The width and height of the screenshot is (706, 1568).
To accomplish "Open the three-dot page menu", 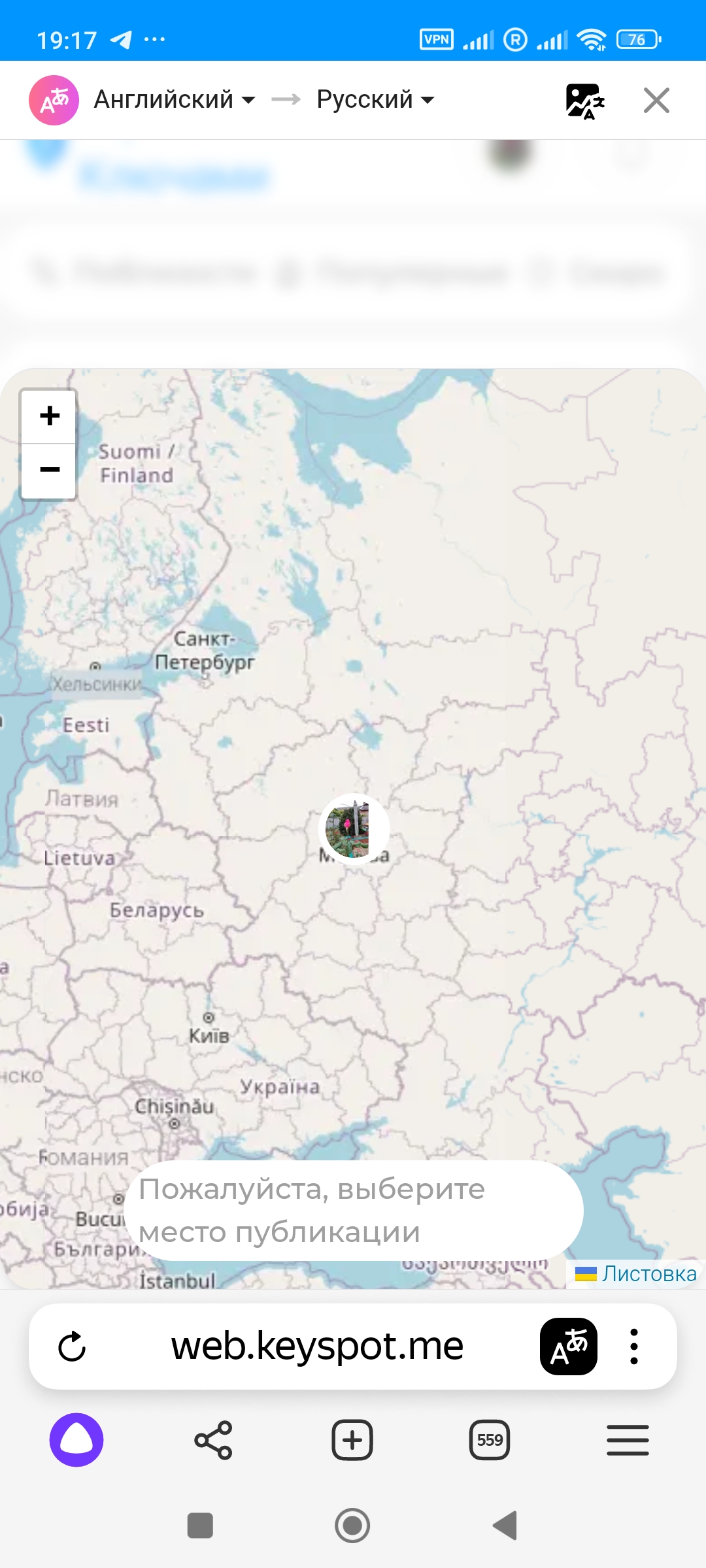I will (633, 1347).
